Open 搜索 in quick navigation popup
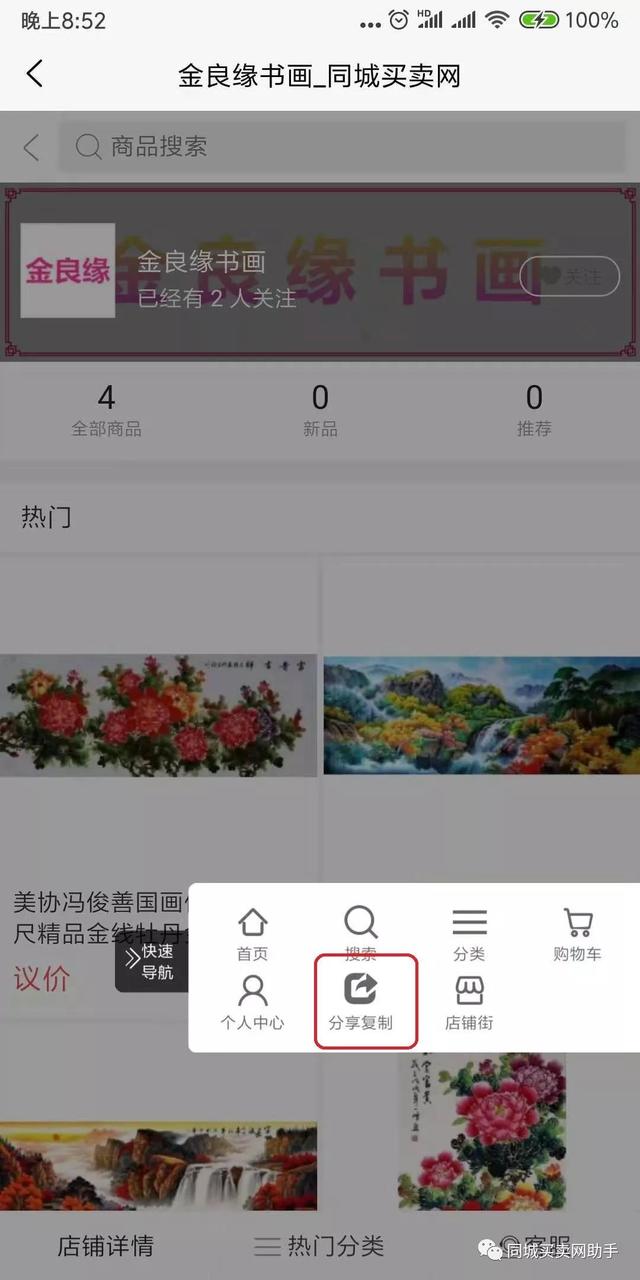The height and width of the screenshot is (1280, 640). (x=361, y=934)
